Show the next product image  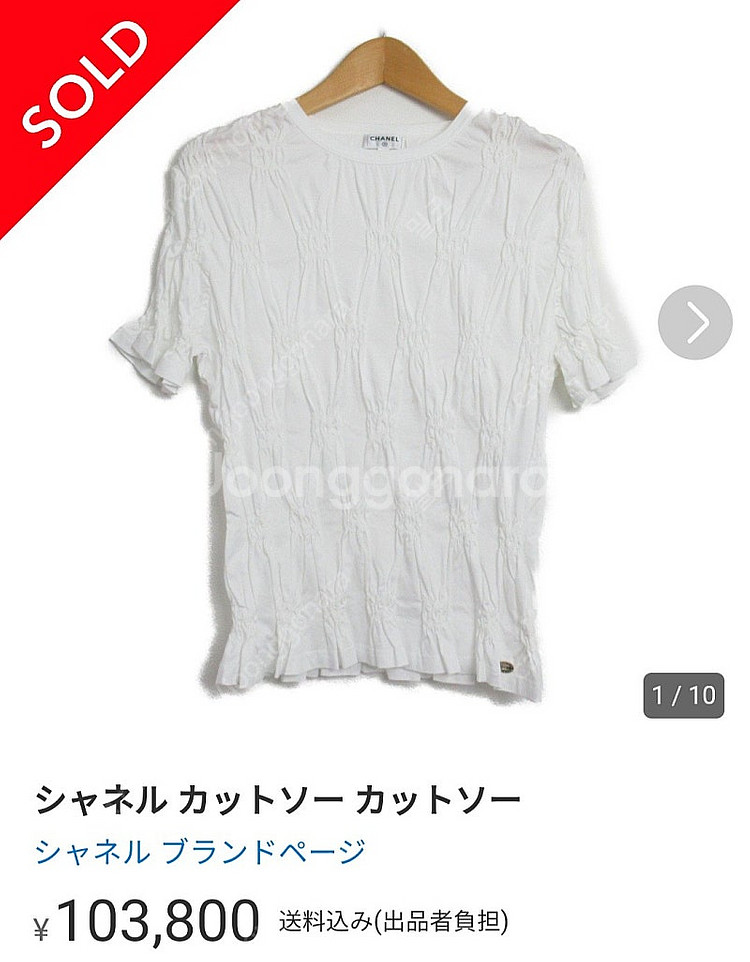695,323
